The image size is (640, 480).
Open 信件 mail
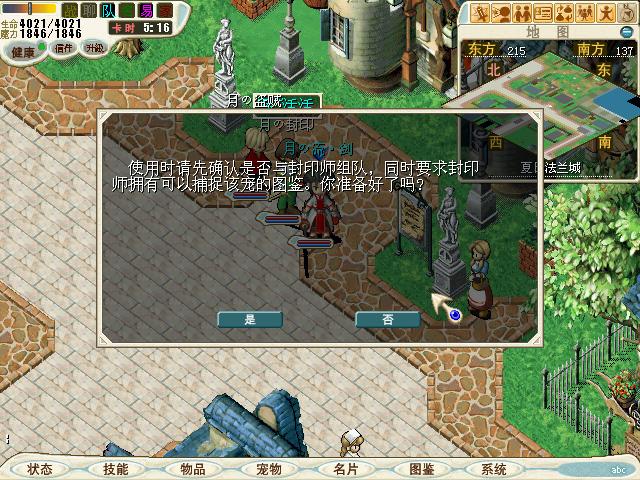pyautogui.click(x=64, y=48)
